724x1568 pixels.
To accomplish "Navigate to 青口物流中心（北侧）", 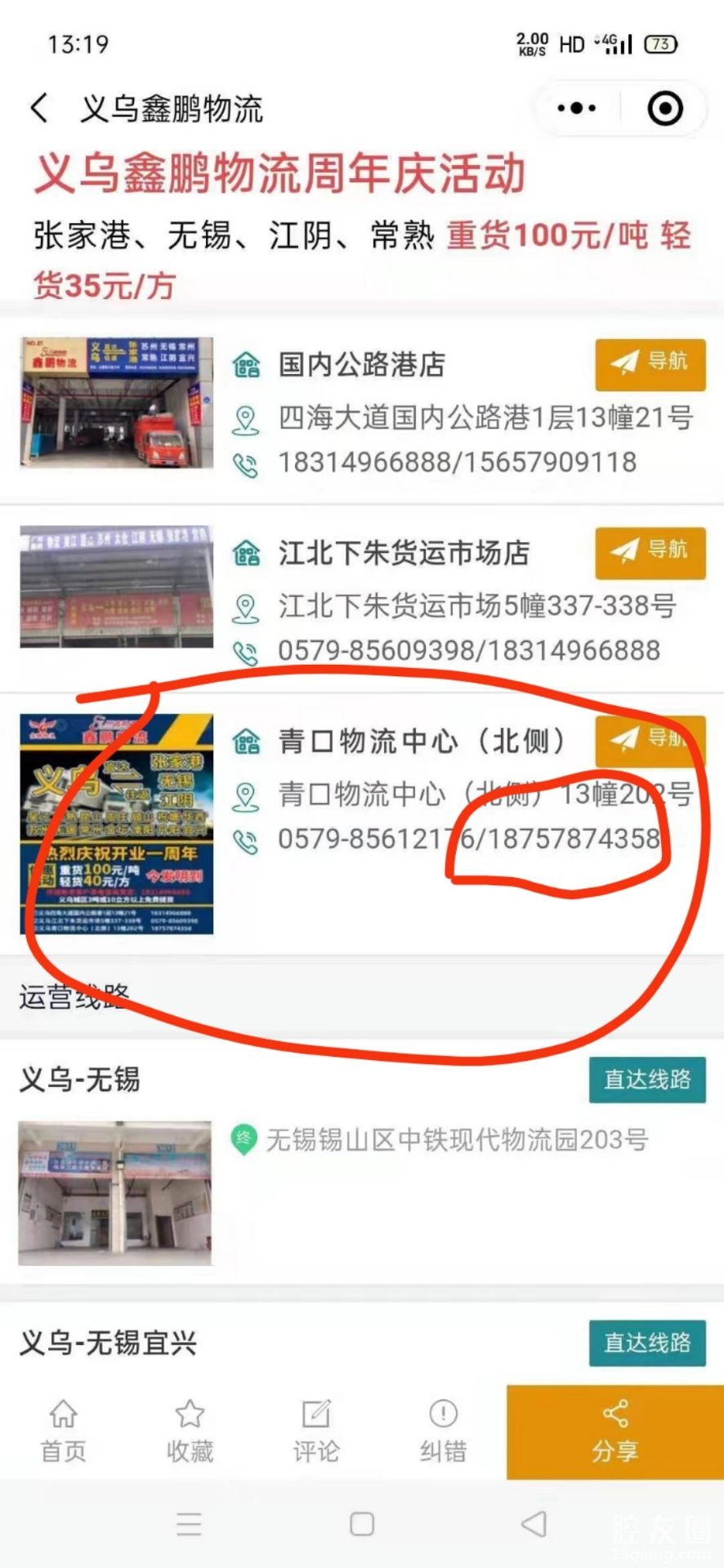I will (650, 740).
